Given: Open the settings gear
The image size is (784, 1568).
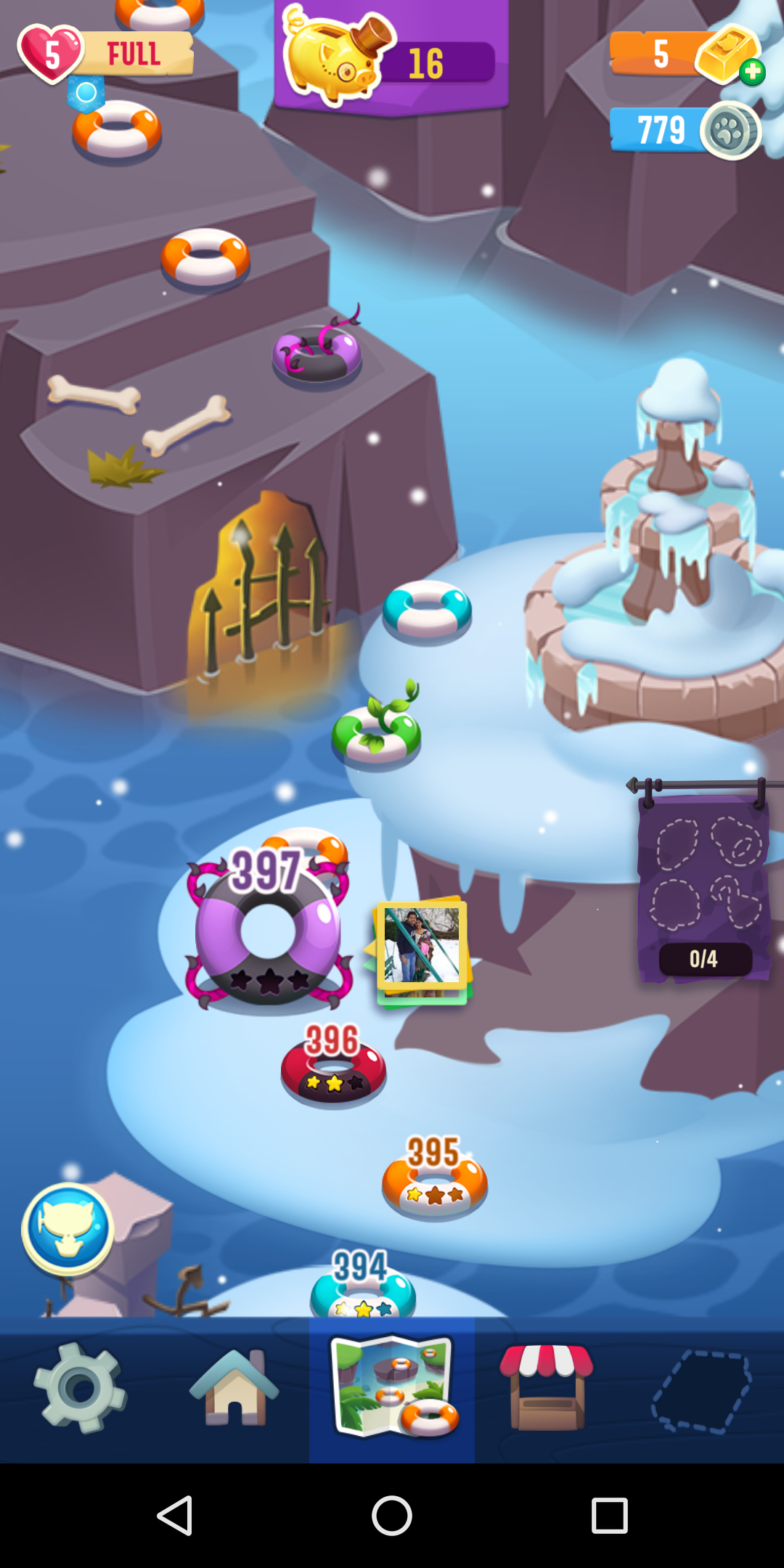Looking at the screenshot, I should coord(80,1388).
